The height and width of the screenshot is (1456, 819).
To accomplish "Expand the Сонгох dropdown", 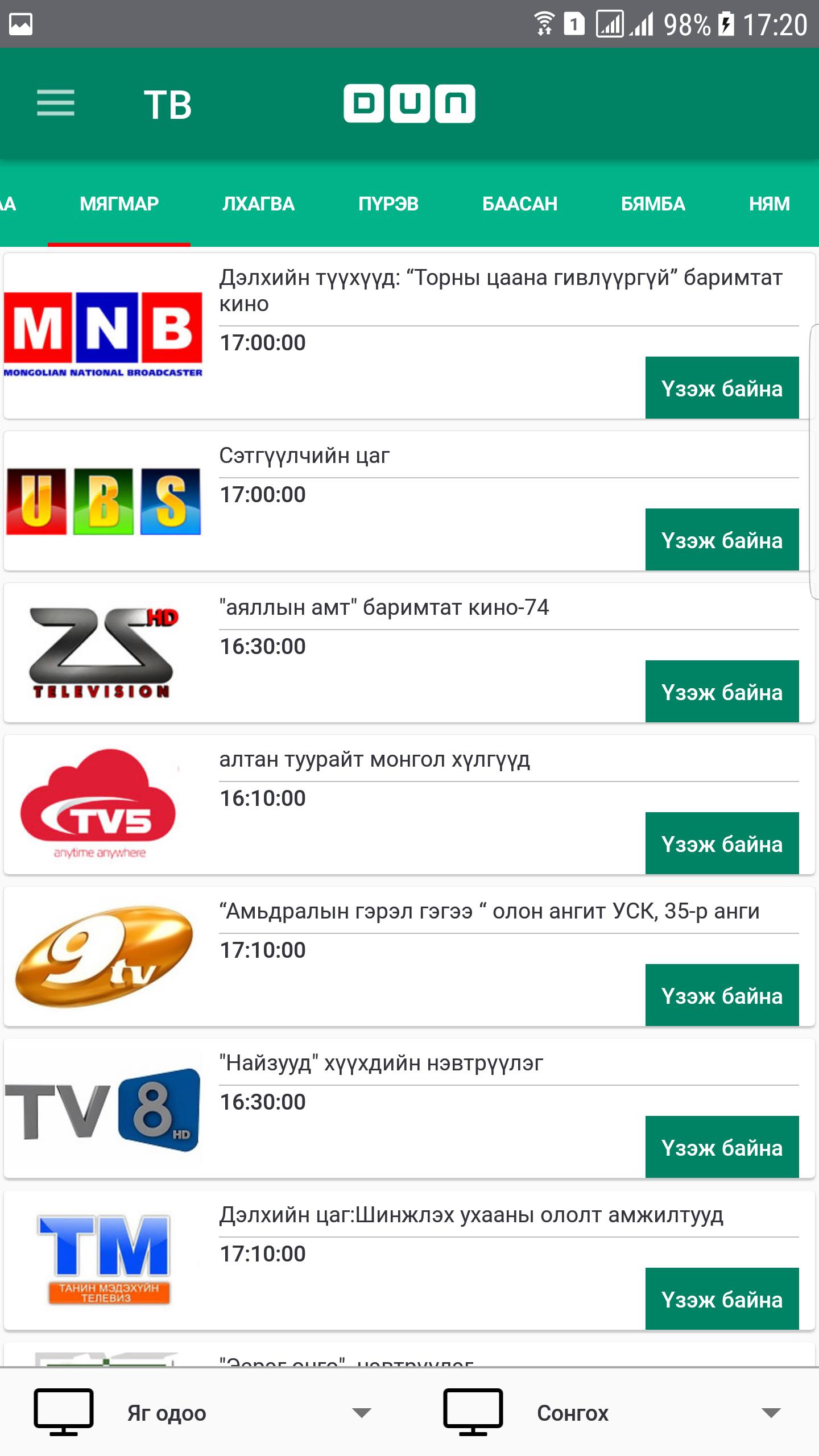I will point(614,1413).
